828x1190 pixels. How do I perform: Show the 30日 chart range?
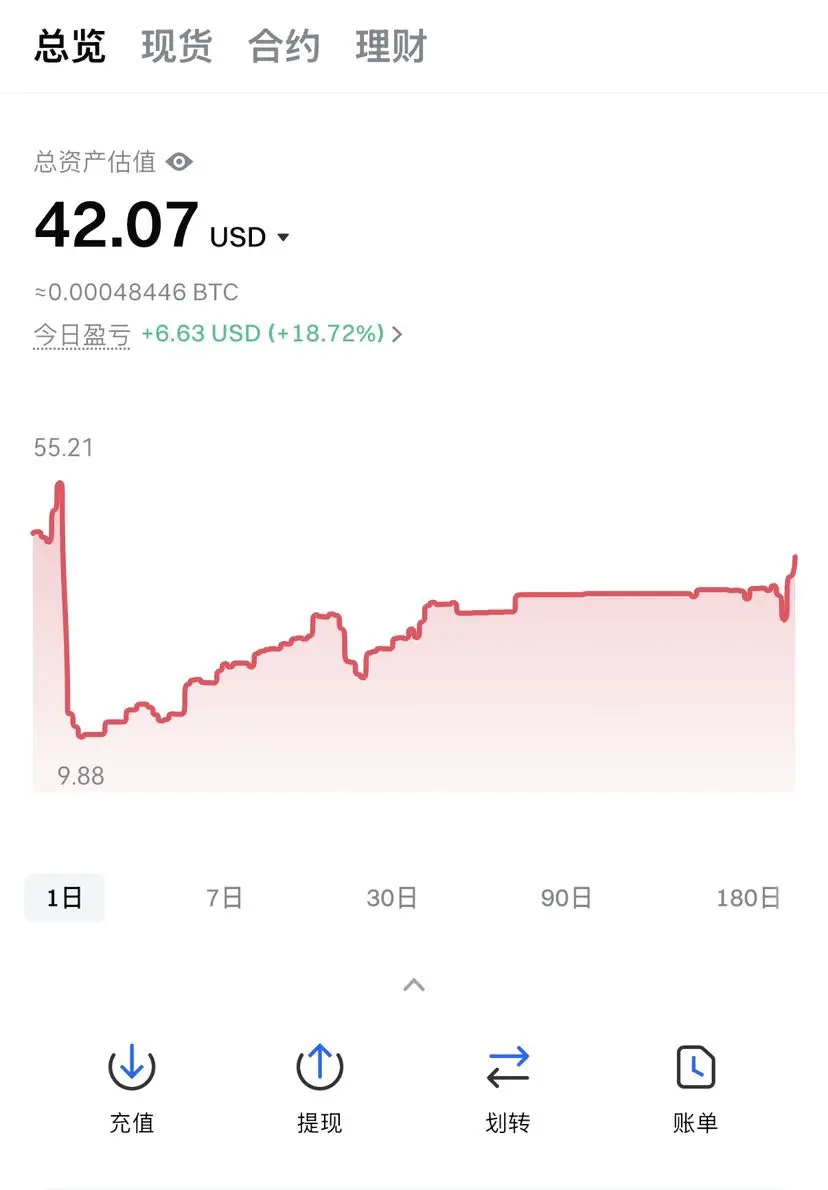tap(391, 898)
